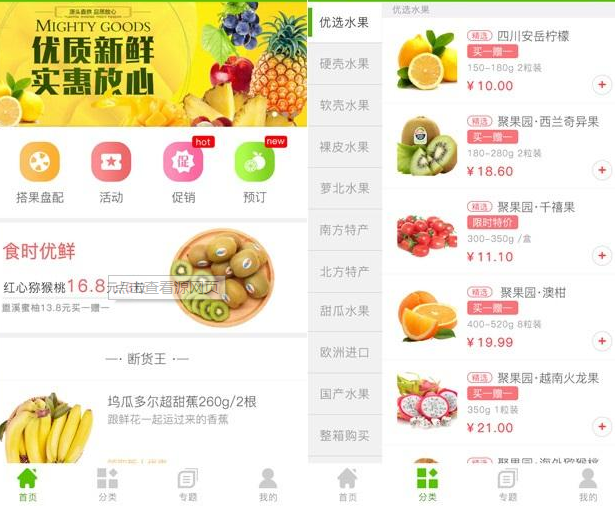Select the 软壳水果 category

point(344,105)
